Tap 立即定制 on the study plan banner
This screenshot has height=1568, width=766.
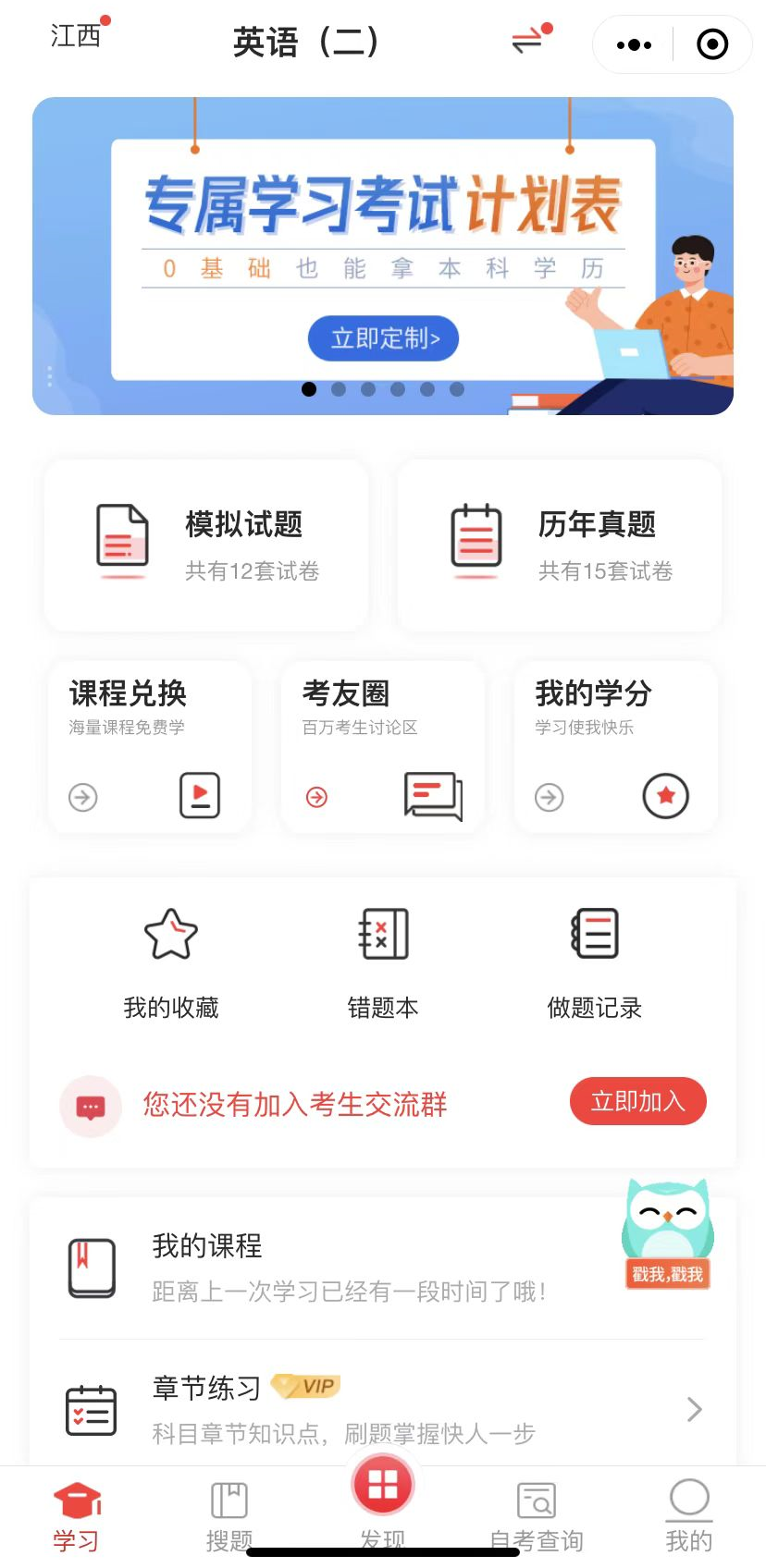point(383,338)
